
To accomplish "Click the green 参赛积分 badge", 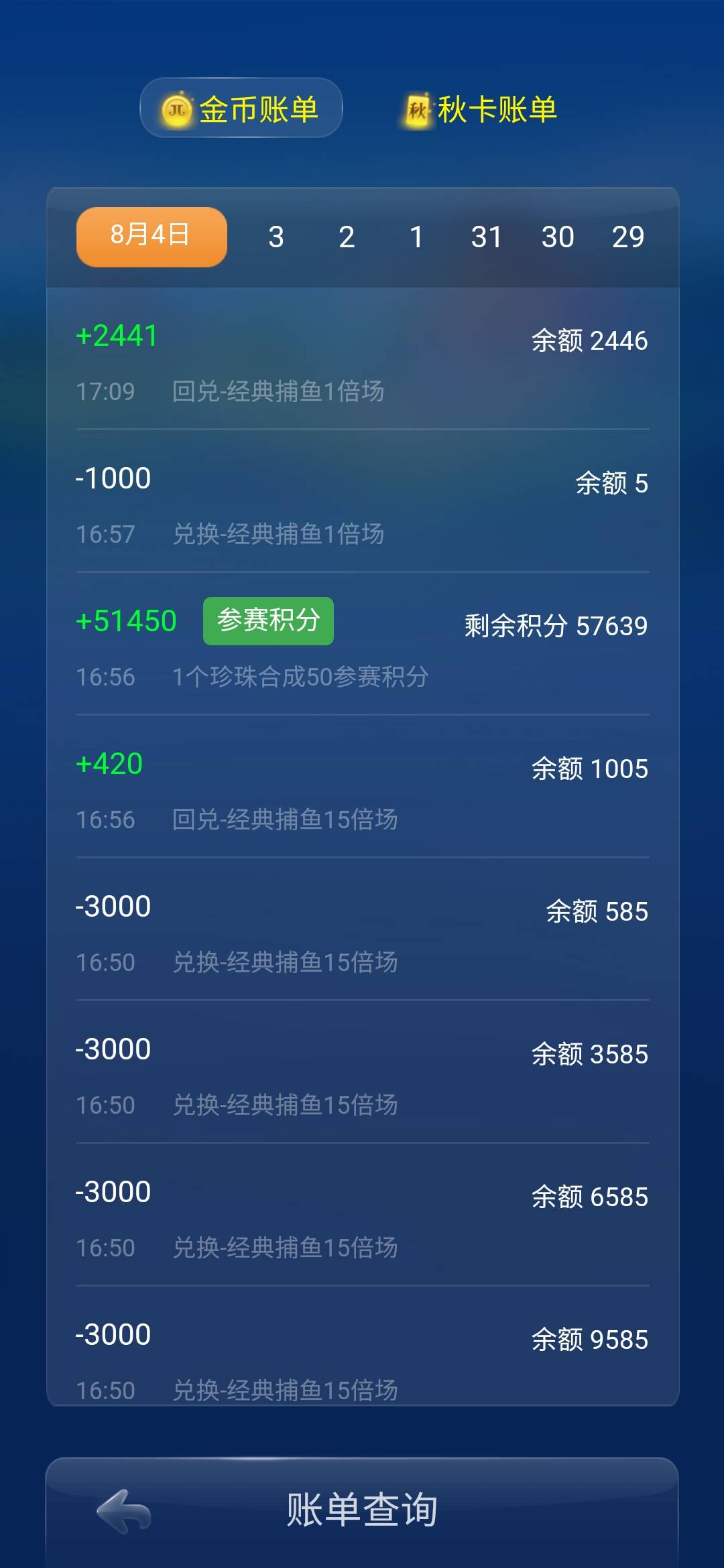I will point(267,620).
